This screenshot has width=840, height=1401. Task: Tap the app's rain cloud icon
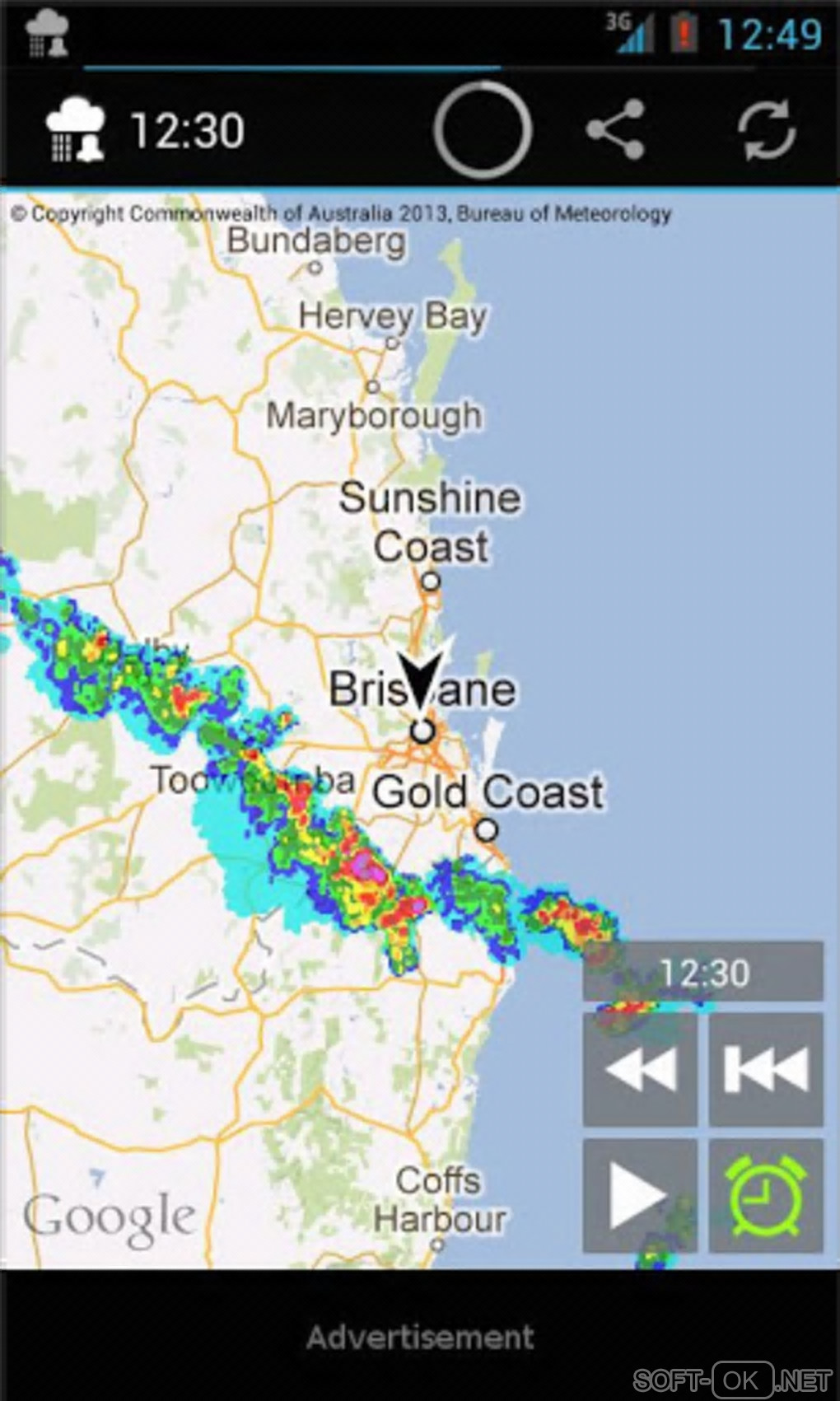(x=76, y=129)
